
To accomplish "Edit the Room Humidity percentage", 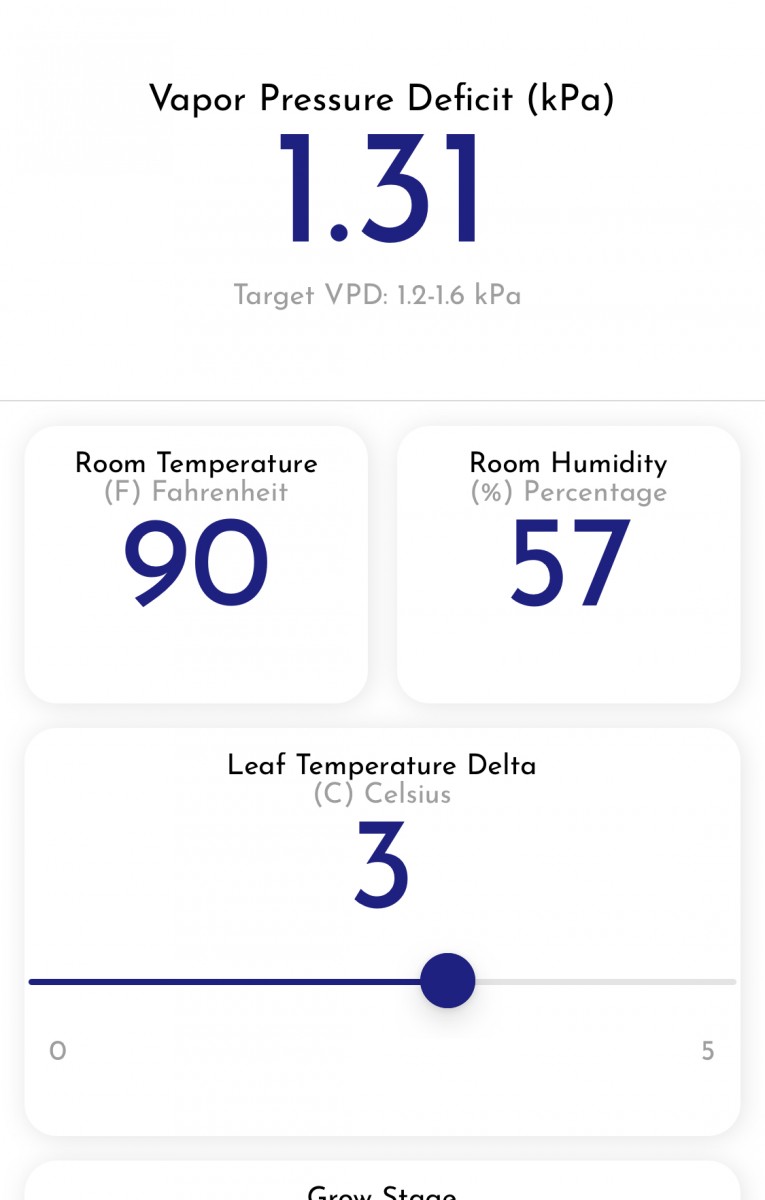I will point(568,564).
